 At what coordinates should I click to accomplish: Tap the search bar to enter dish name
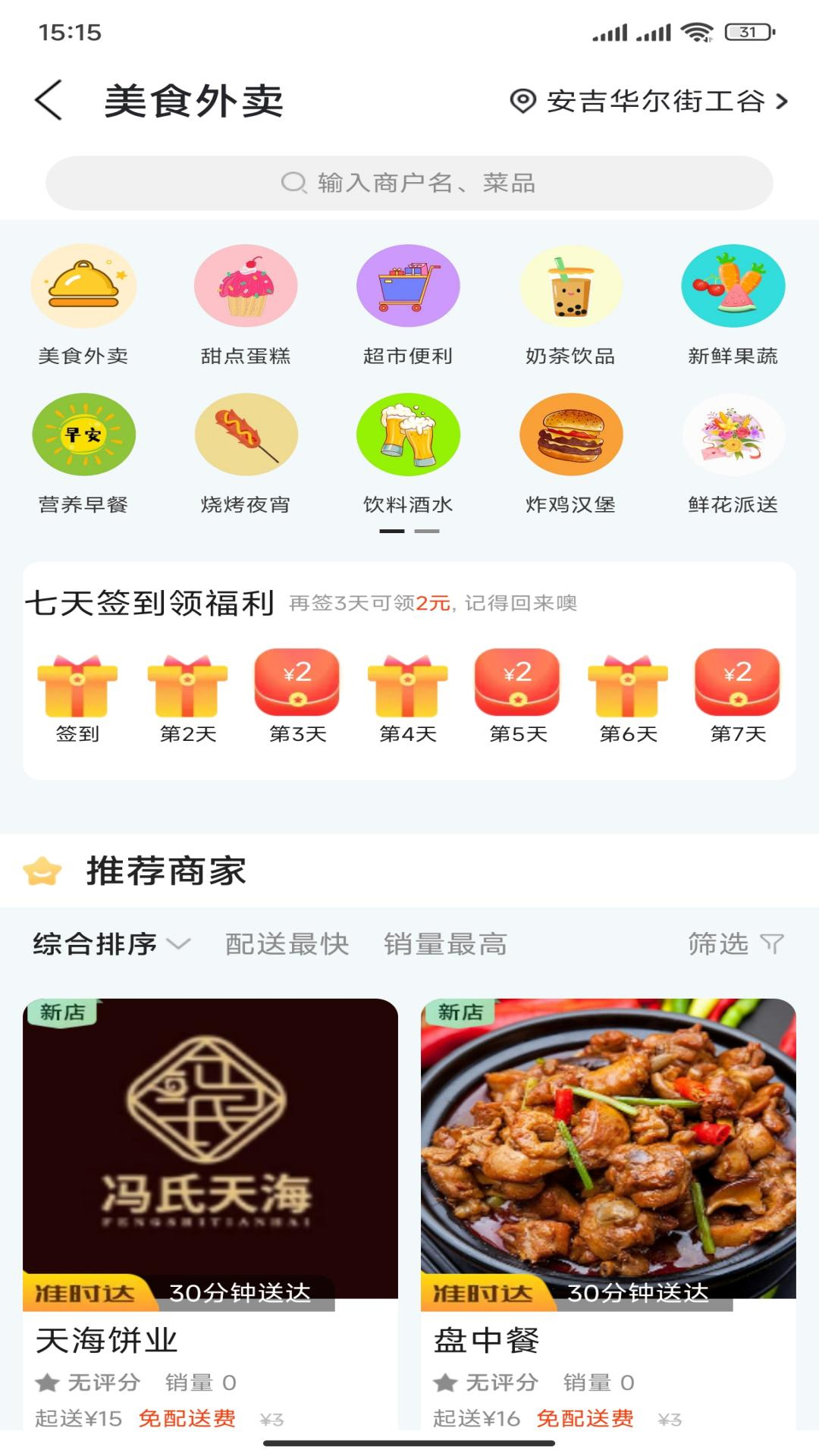(x=409, y=182)
